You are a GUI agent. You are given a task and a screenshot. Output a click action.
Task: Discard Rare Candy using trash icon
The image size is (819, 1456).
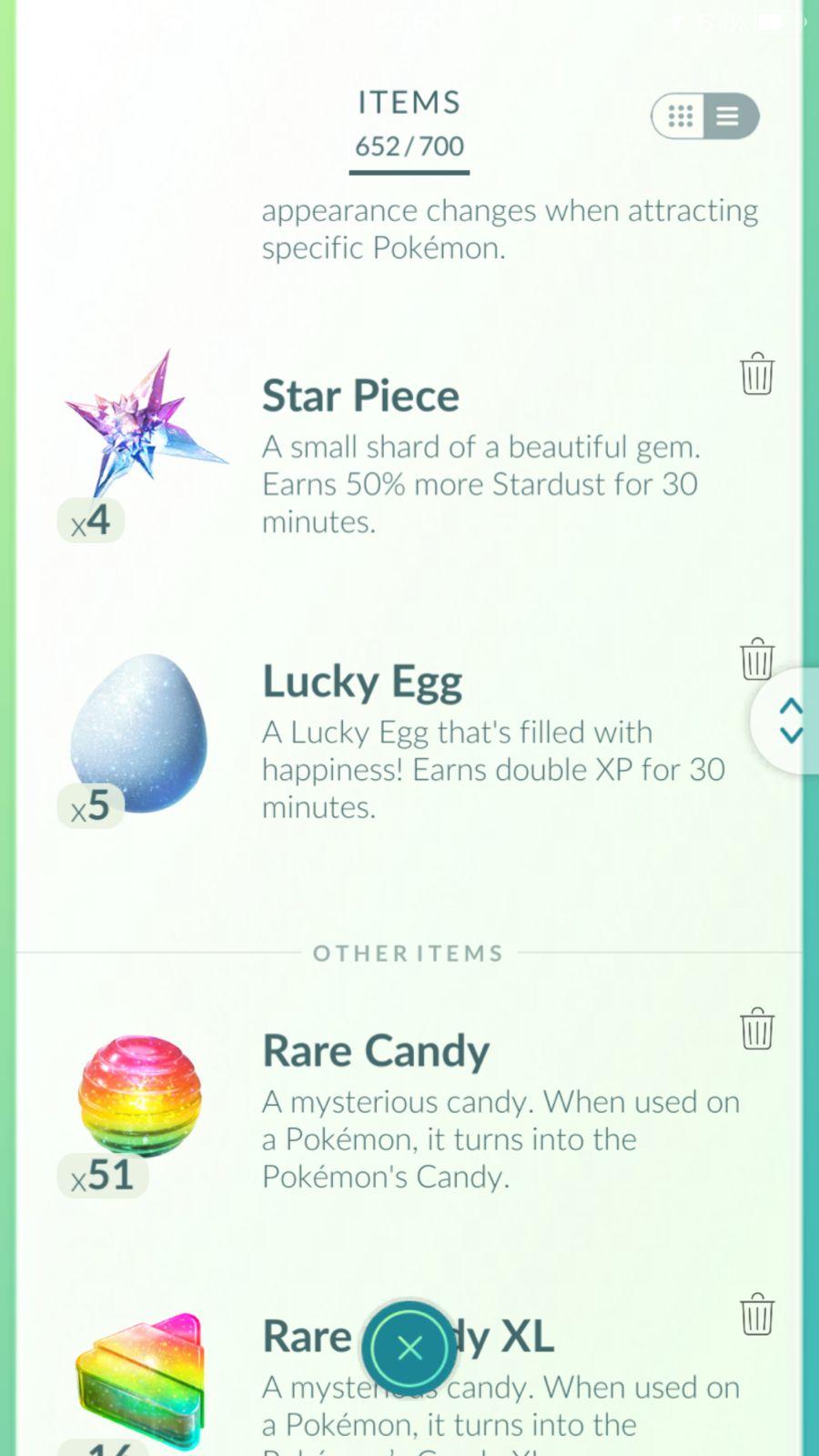tap(756, 1029)
